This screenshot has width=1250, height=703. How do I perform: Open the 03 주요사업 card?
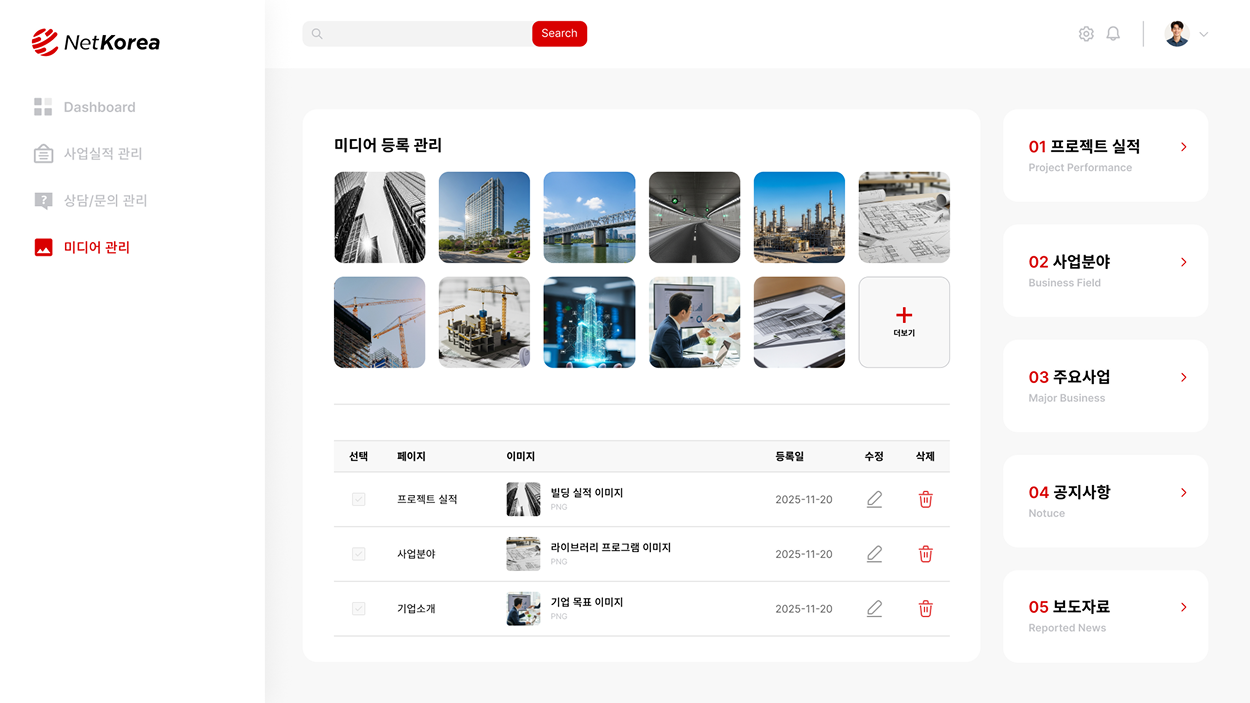tap(1106, 385)
